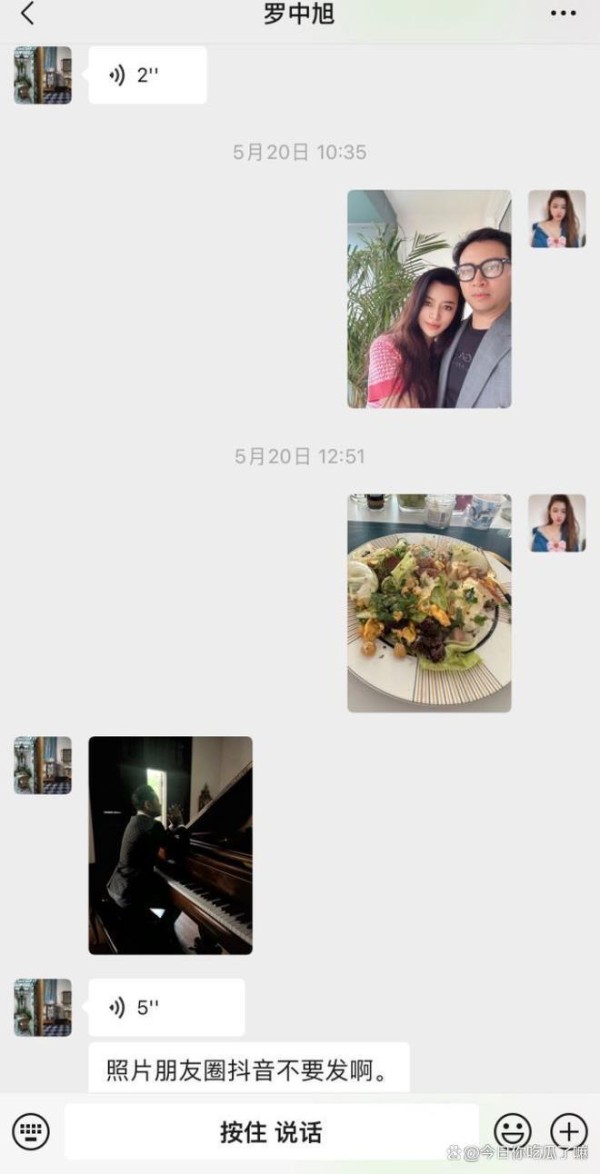600x1174 pixels.
Task: Open the emoji sticker panel
Action: (x=513, y=1131)
